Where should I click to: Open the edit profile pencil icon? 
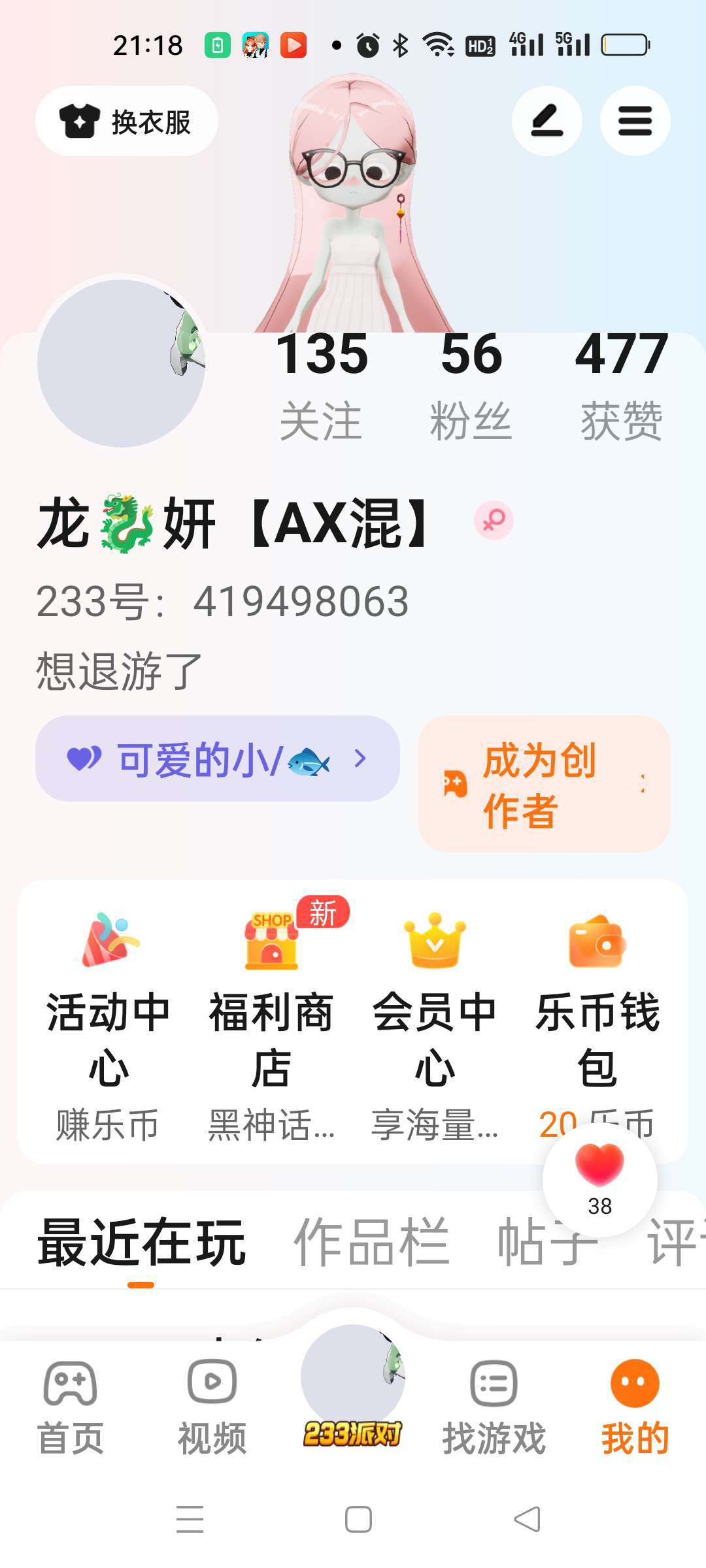click(546, 121)
